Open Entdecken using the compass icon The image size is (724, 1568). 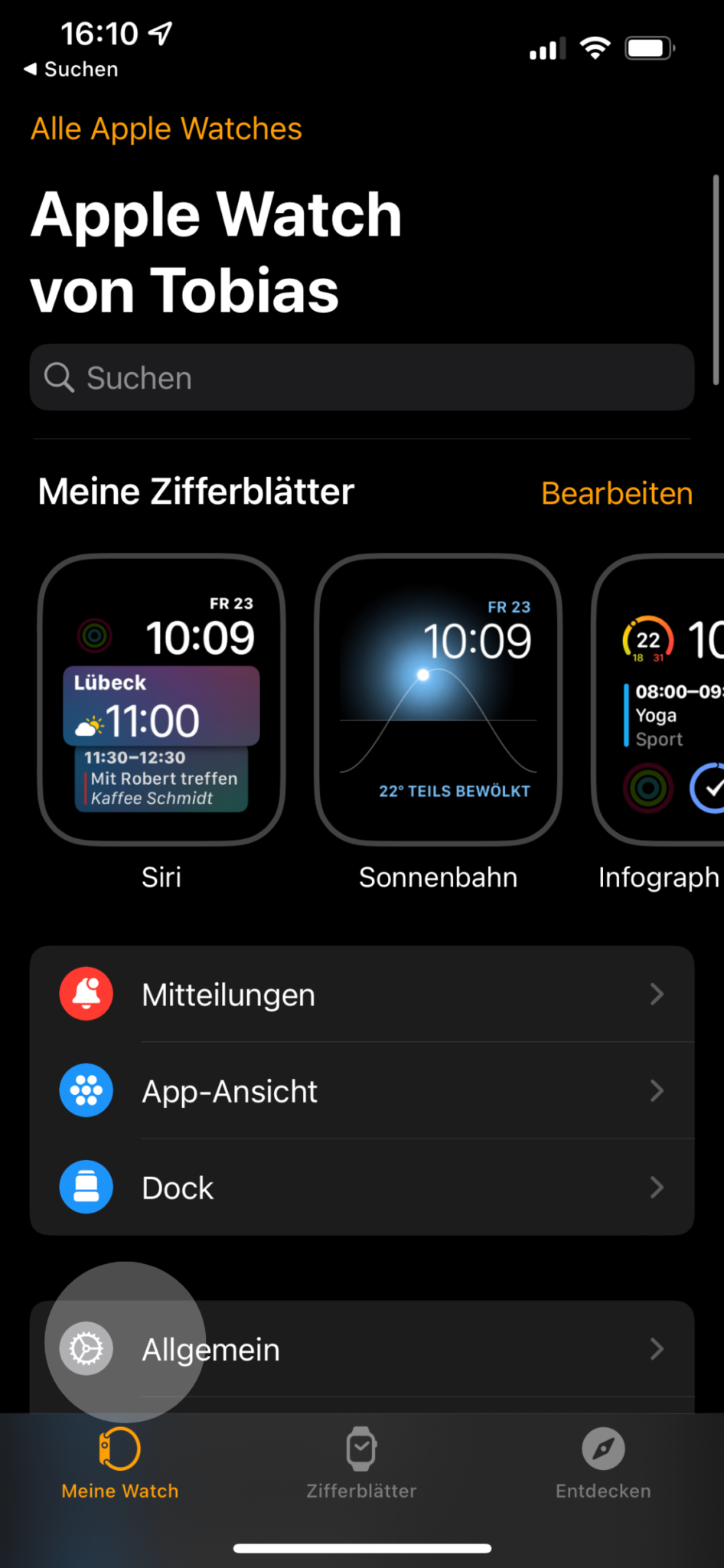602,1449
